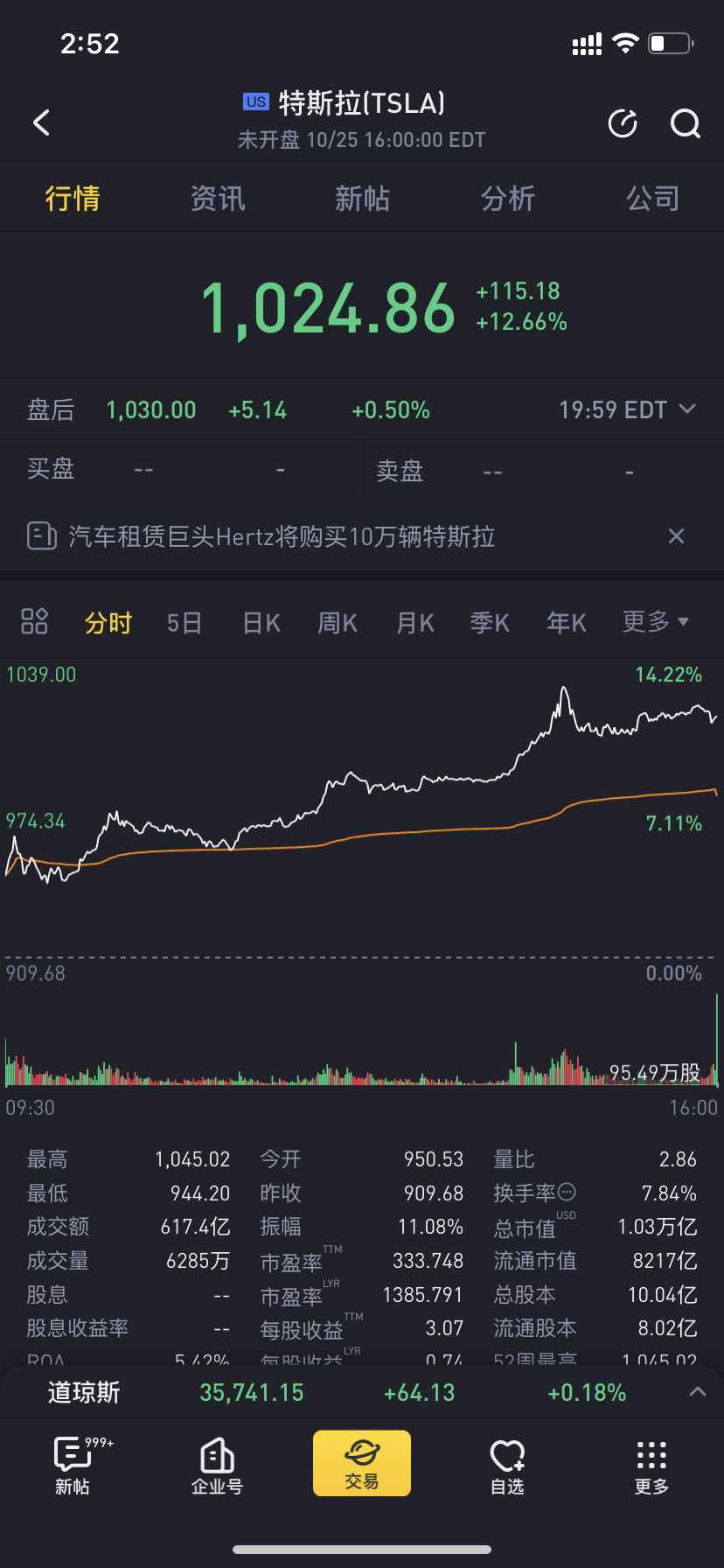Open the search magnifier icon
724x1568 pixels.
point(685,123)
